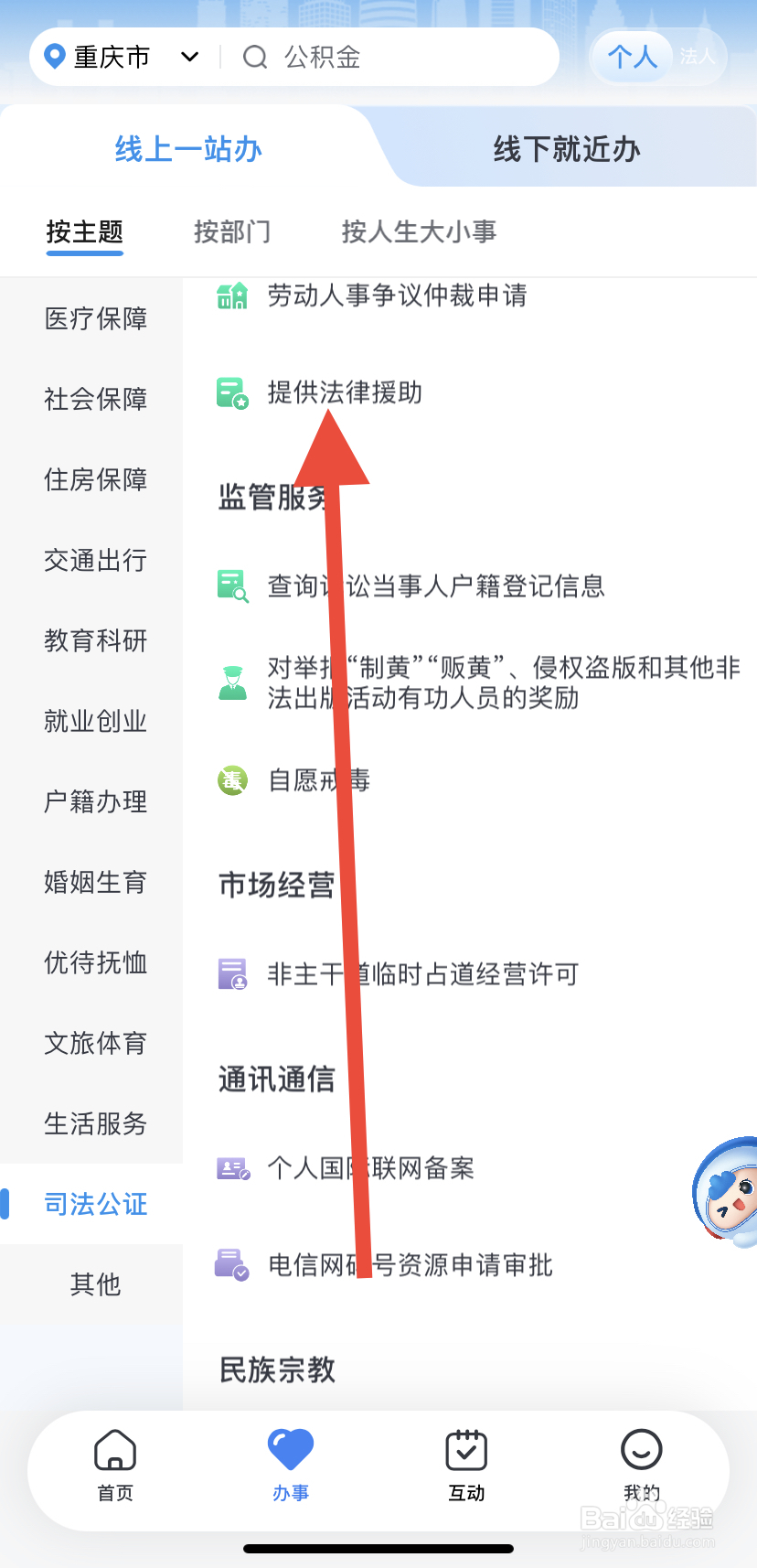Tap the 个人国际联网备案 service icon
The height and width of the screenshot is (1568, 757).
[x=233, y=1167]
